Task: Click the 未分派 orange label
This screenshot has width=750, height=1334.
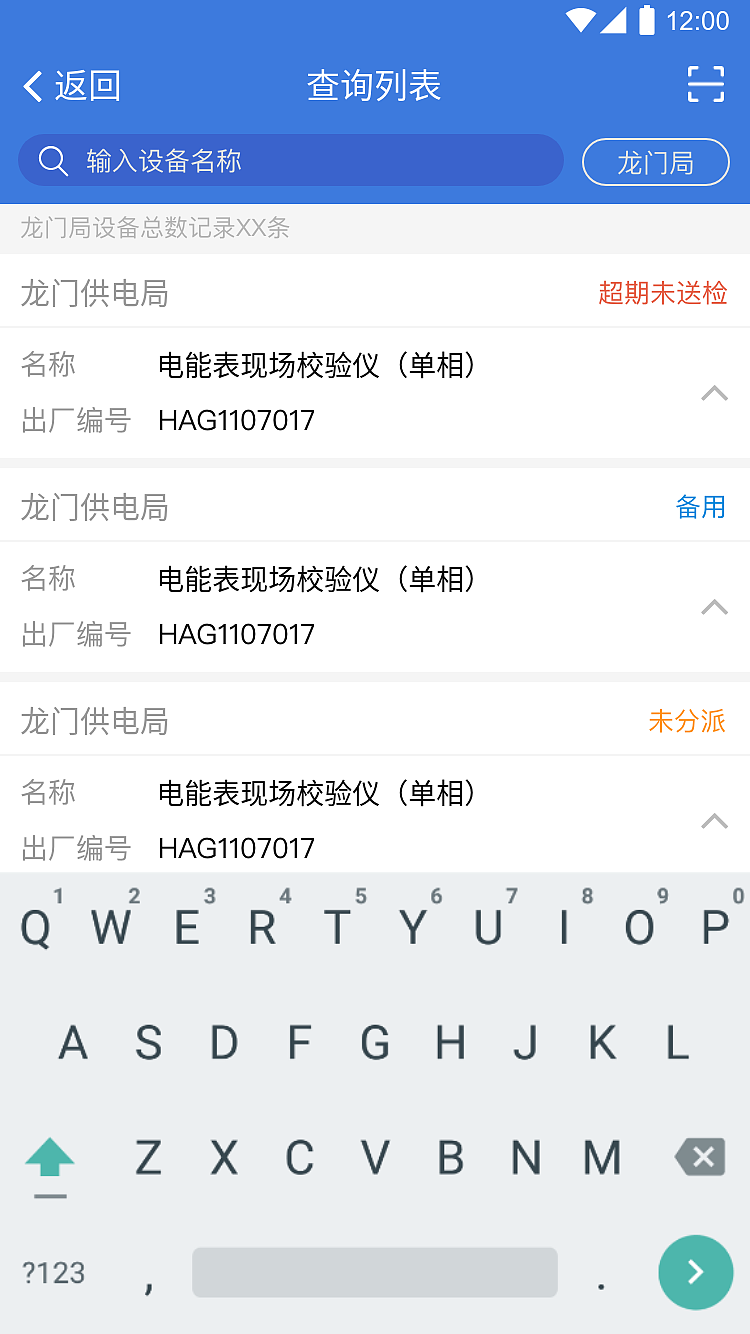Action: [x=687, y=721]
